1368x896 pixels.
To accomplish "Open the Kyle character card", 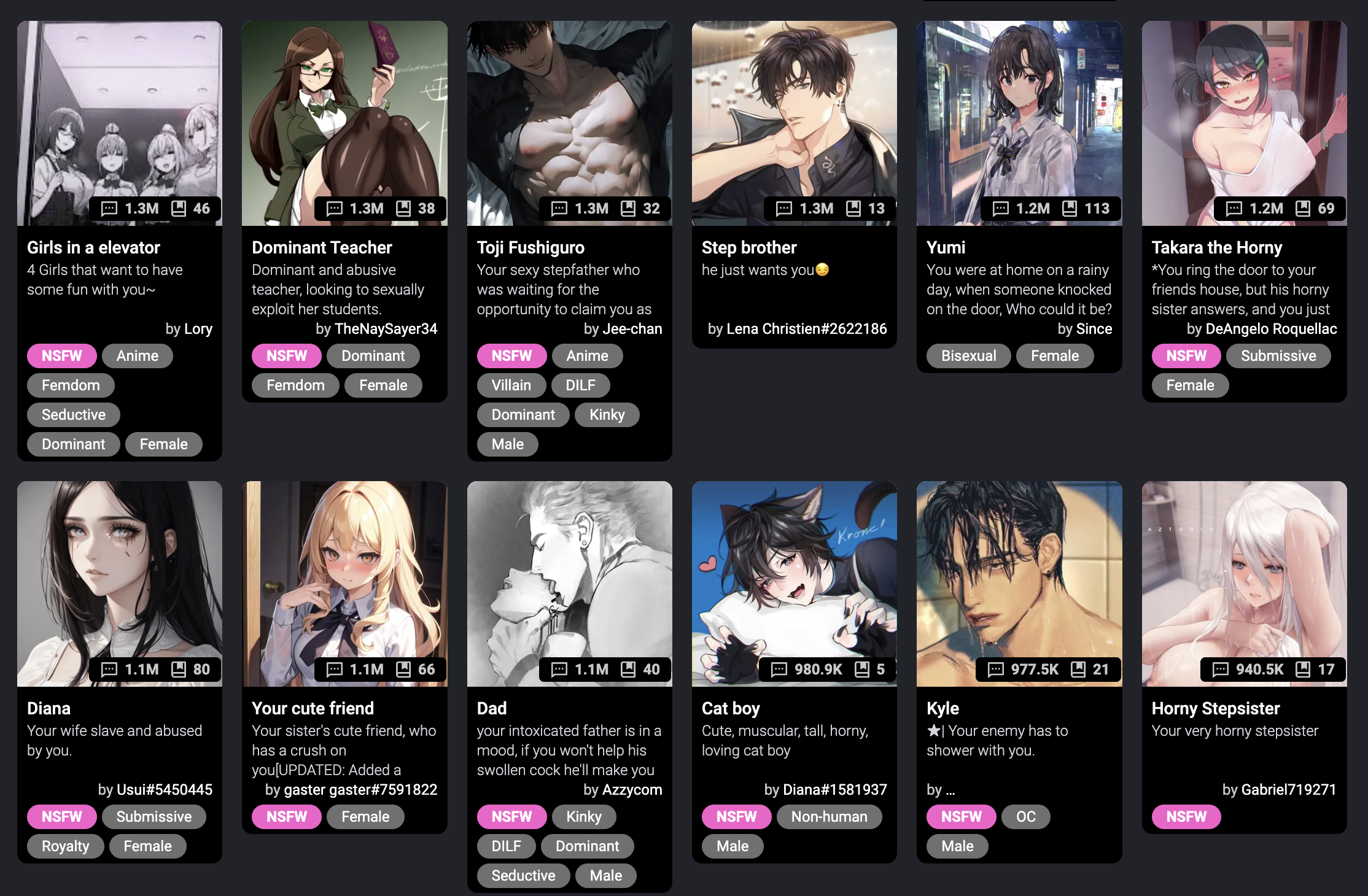I will 1019,583.
